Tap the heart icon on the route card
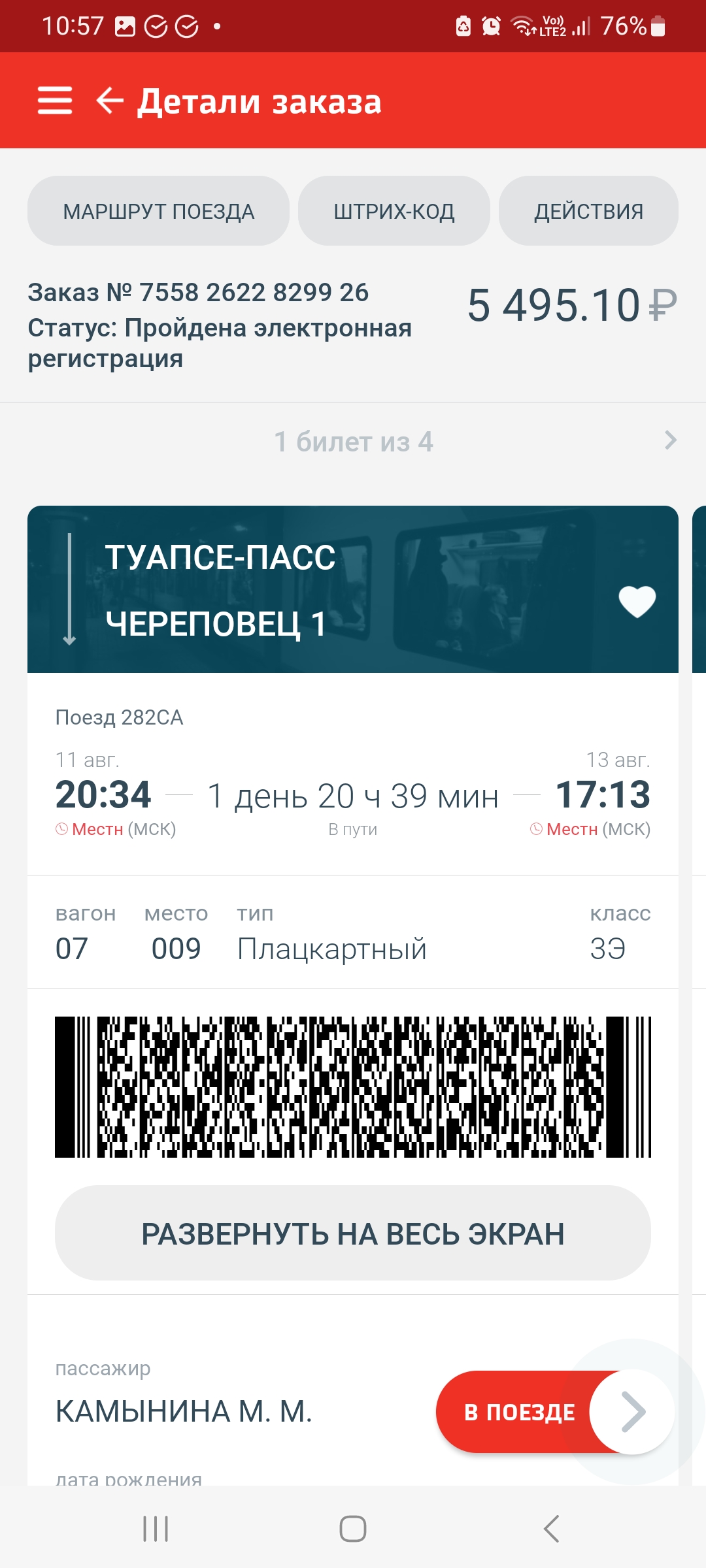 tap(637, 601)
